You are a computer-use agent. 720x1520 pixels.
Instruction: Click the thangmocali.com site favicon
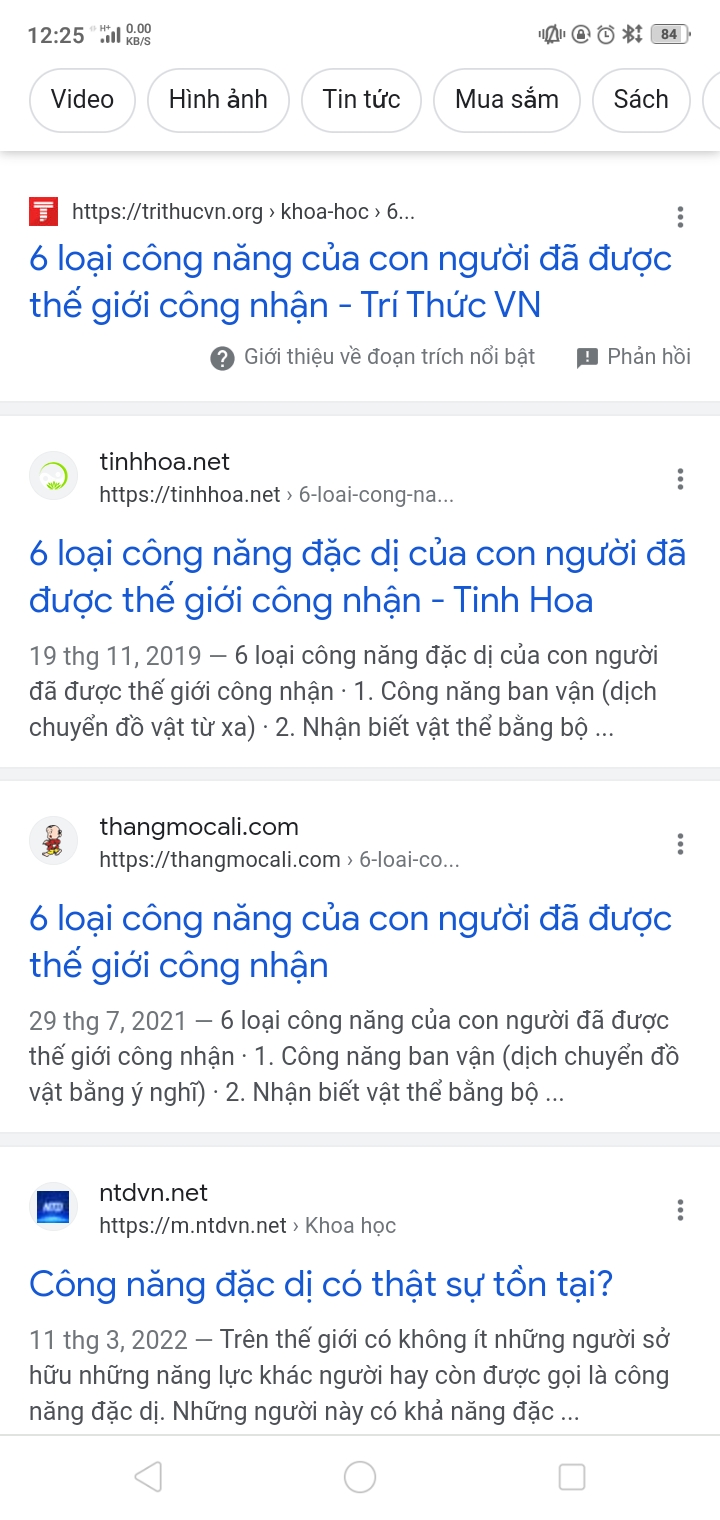coord(53,841)
